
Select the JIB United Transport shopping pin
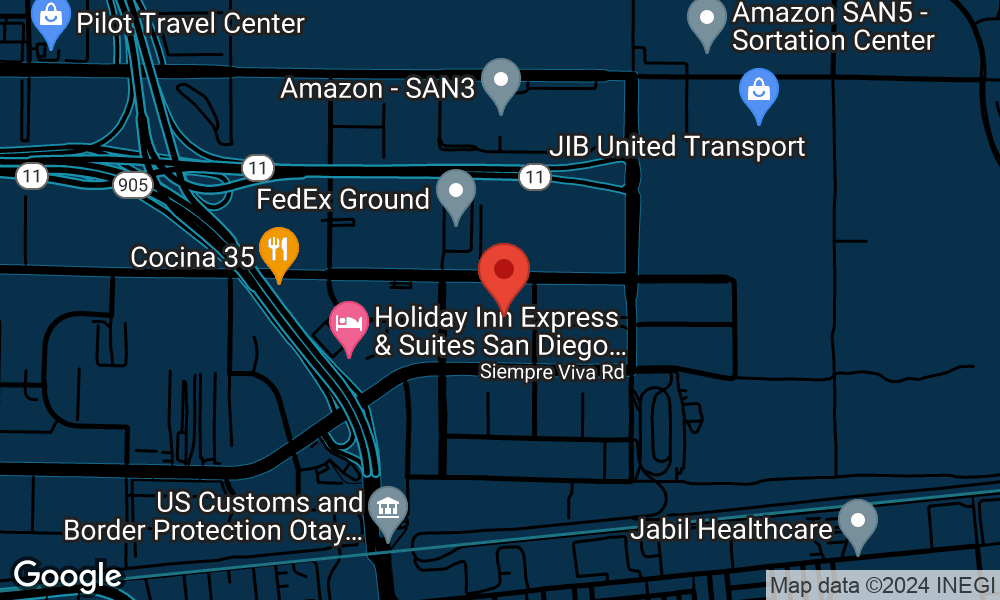point(759,91)
